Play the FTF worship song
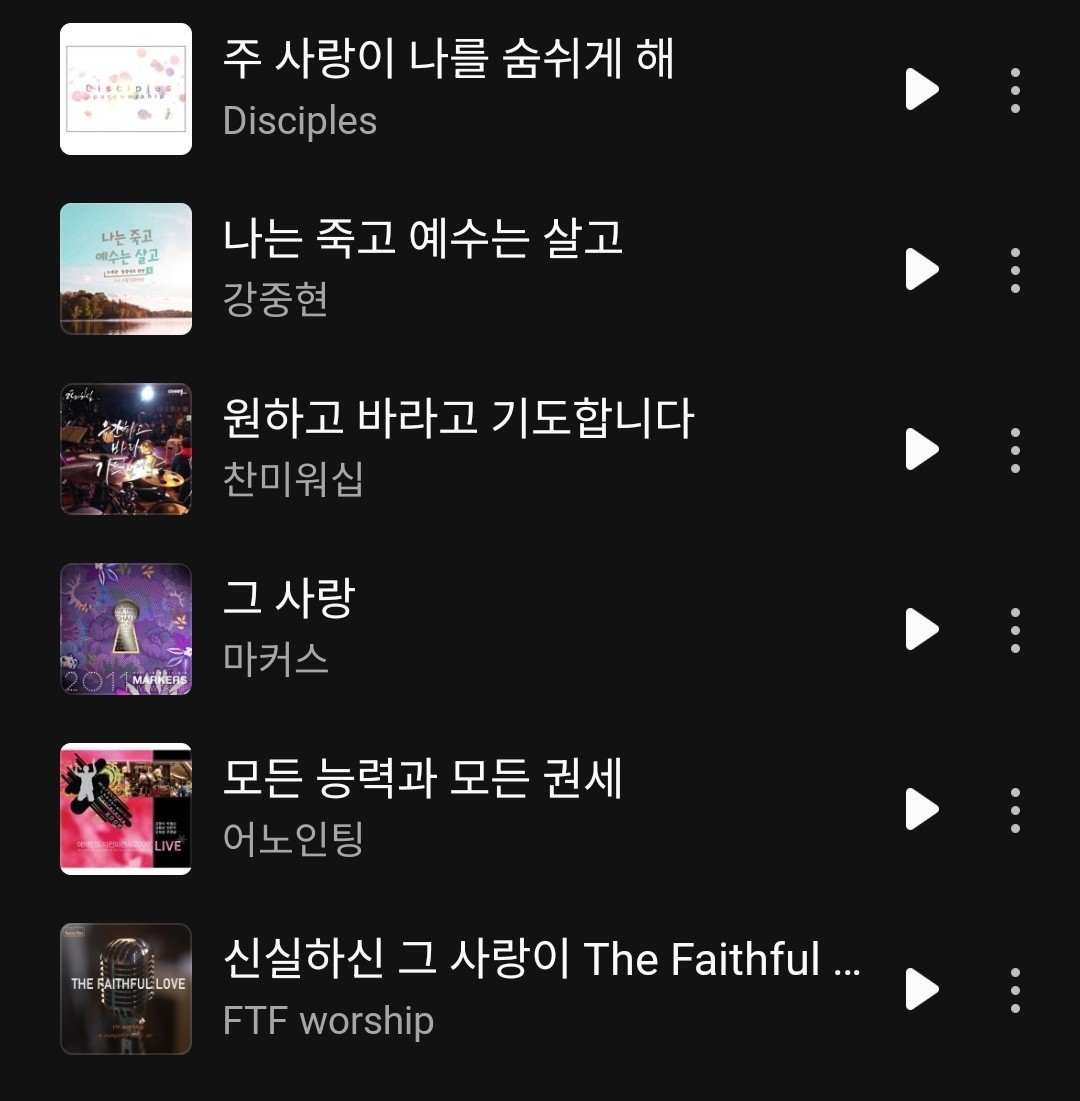1080x1101 pixels. point(922,989)
